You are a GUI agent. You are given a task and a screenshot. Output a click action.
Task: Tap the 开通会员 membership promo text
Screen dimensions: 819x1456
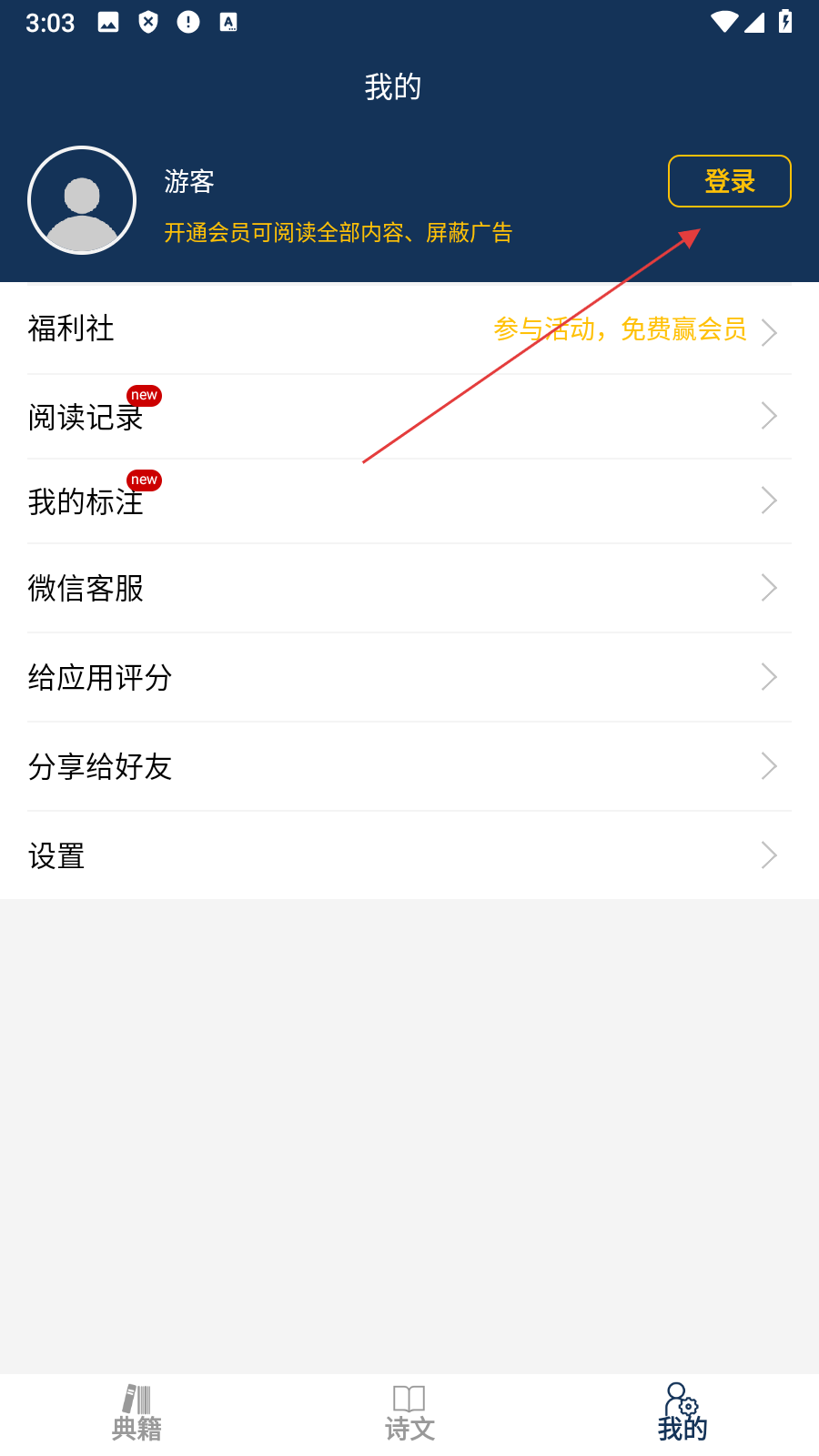pyautogui.click(x=338, y=233)
